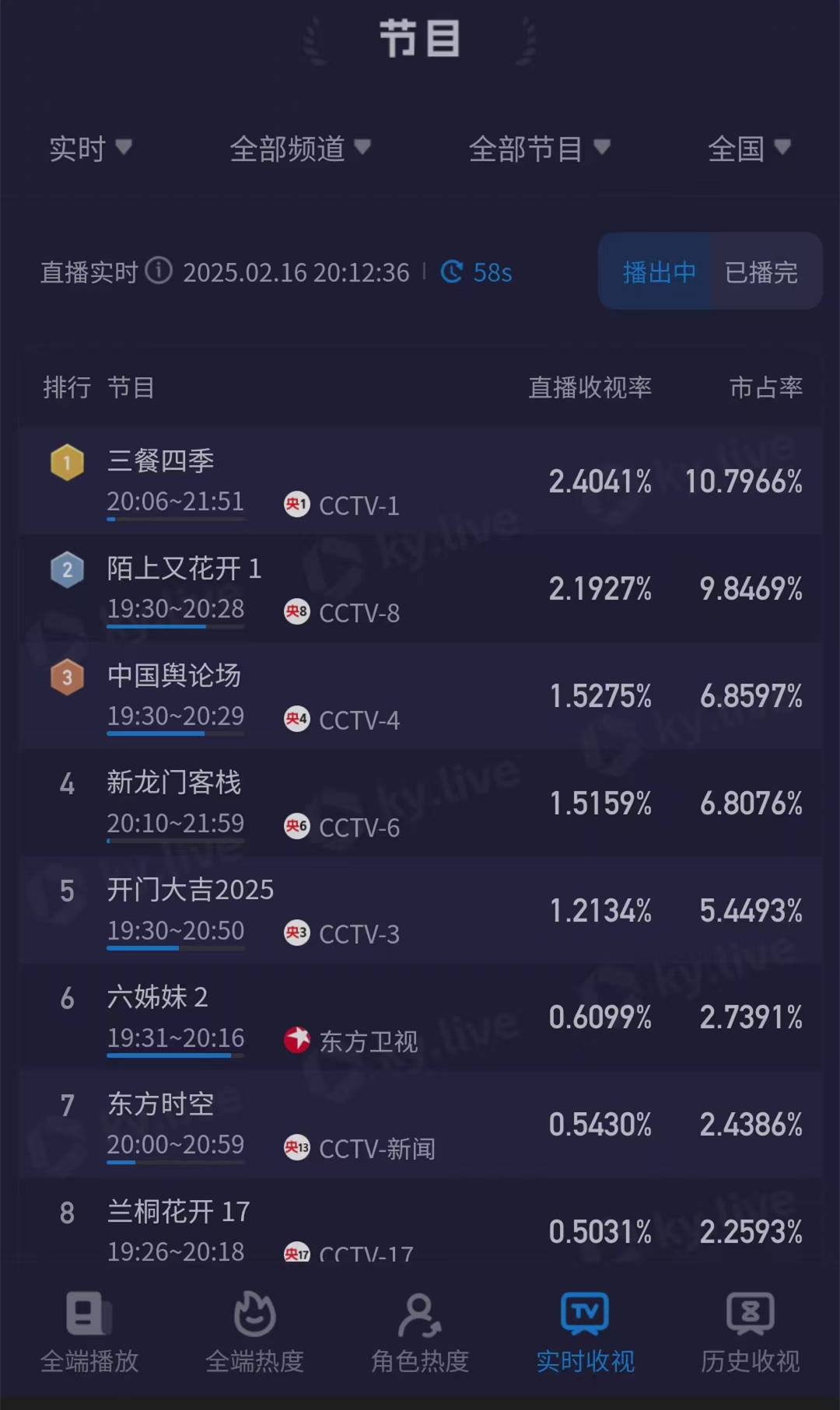Image resolution: width=840 pixels, height=1410 pixels.
Task: Open the 全国 region dropdown
Action: 749,148
